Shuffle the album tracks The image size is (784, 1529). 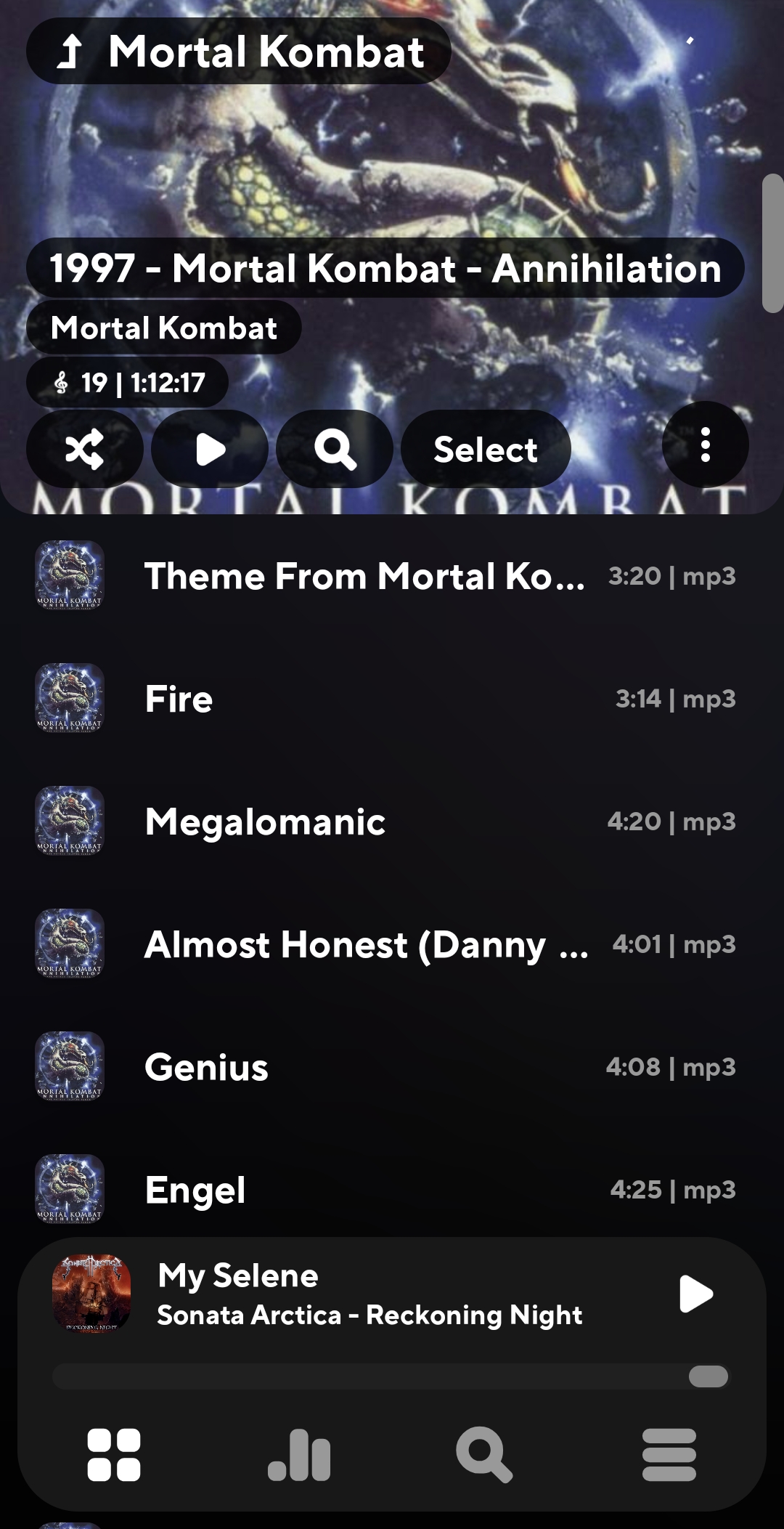[x=84, y=449]
